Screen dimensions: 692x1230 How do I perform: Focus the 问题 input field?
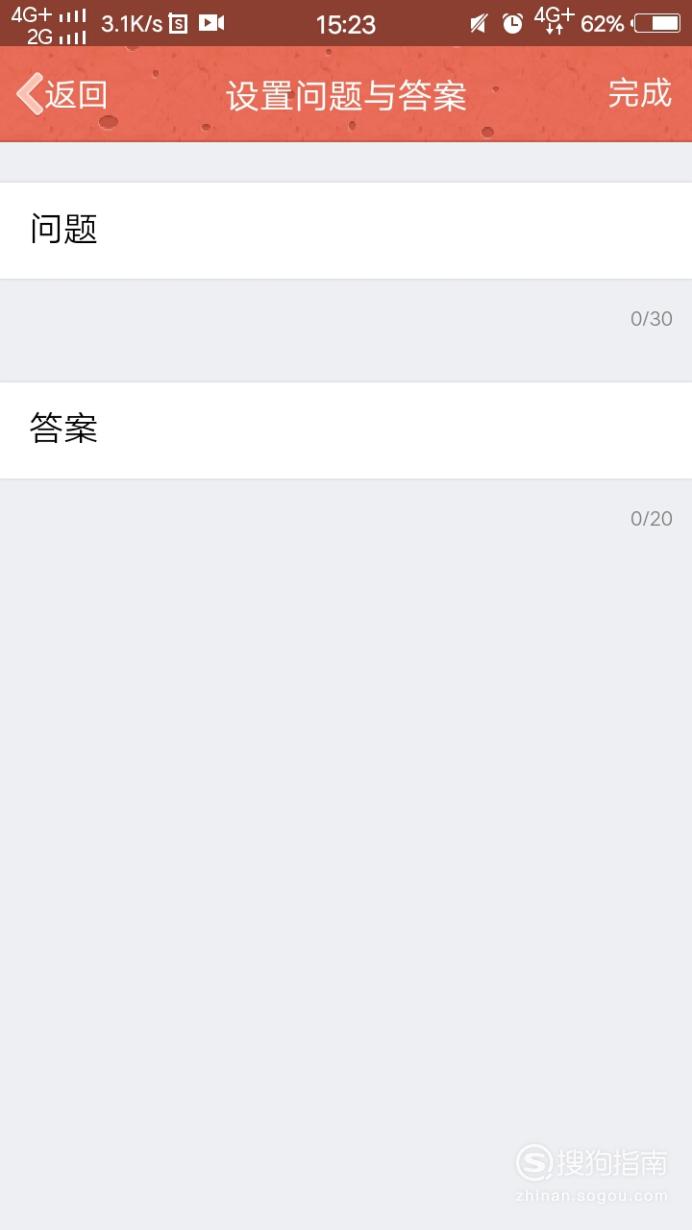[x=346, y=231]
